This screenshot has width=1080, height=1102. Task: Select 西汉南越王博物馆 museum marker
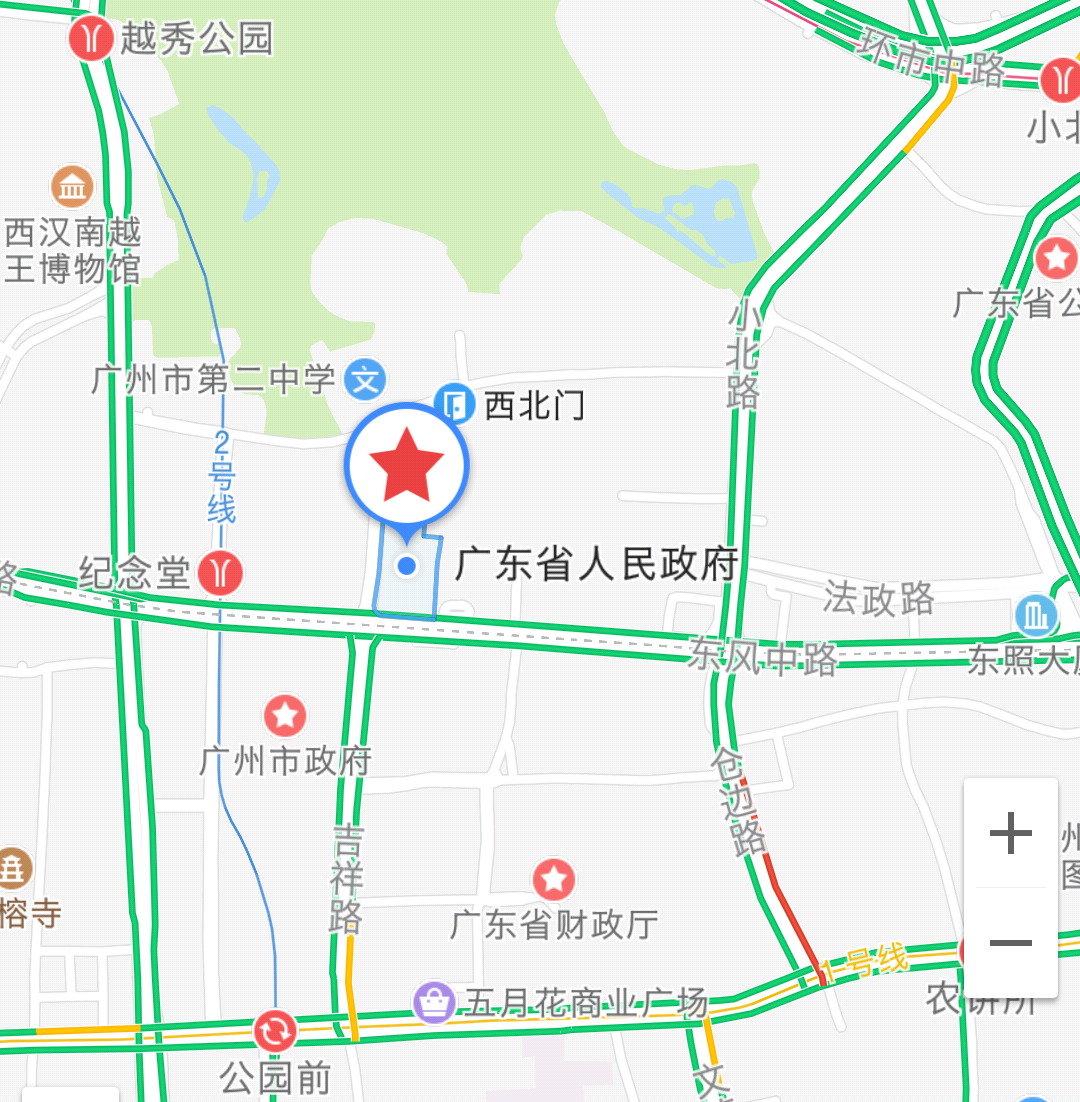pyautogui.click(x=72, y=186)
